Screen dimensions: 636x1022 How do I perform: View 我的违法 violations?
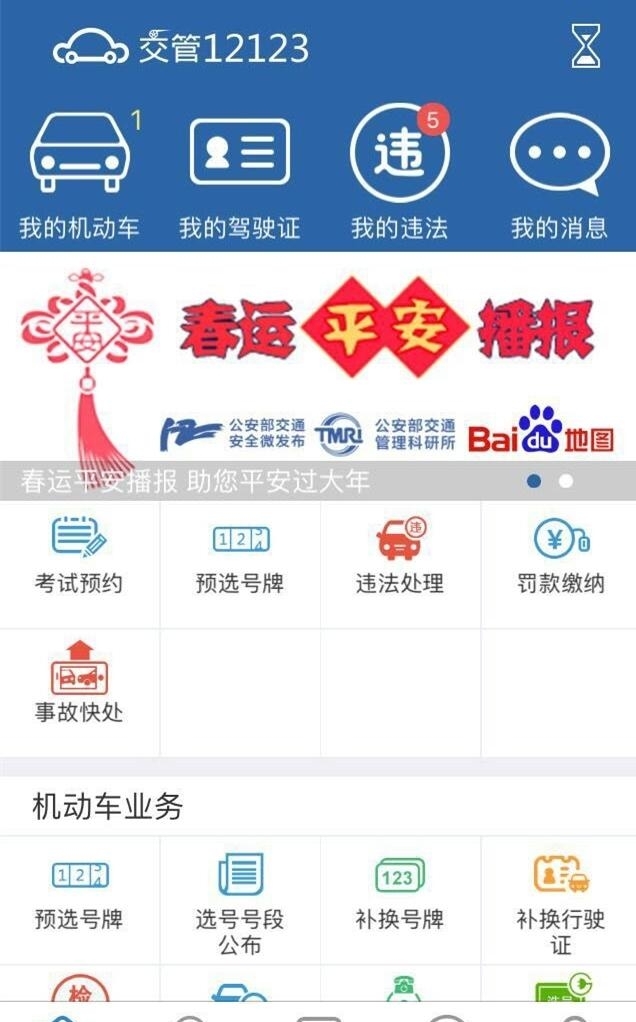tap(399, 175)
